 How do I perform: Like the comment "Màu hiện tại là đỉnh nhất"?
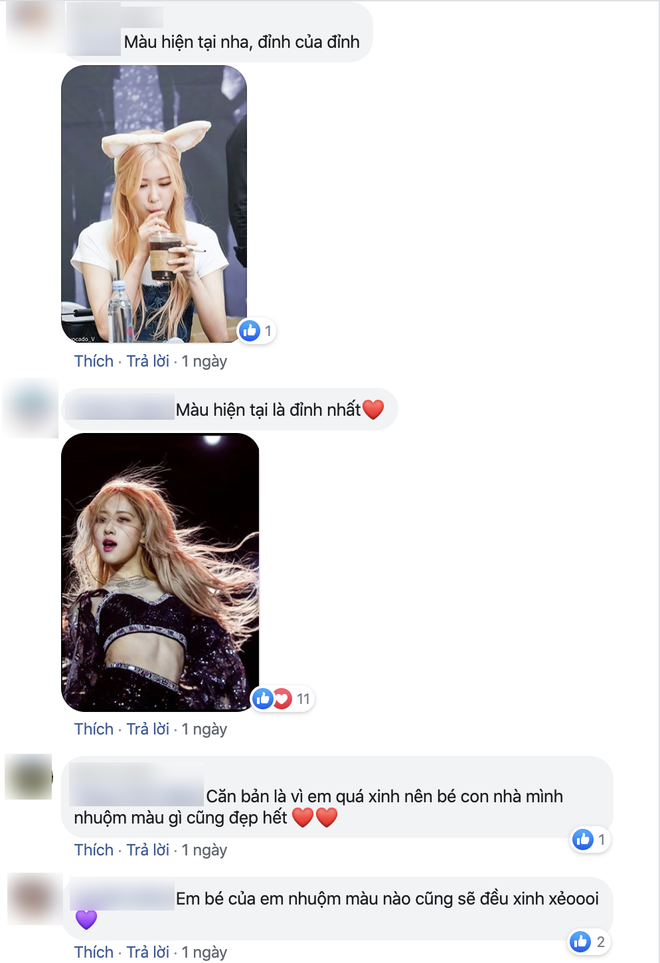coord(93,729)
